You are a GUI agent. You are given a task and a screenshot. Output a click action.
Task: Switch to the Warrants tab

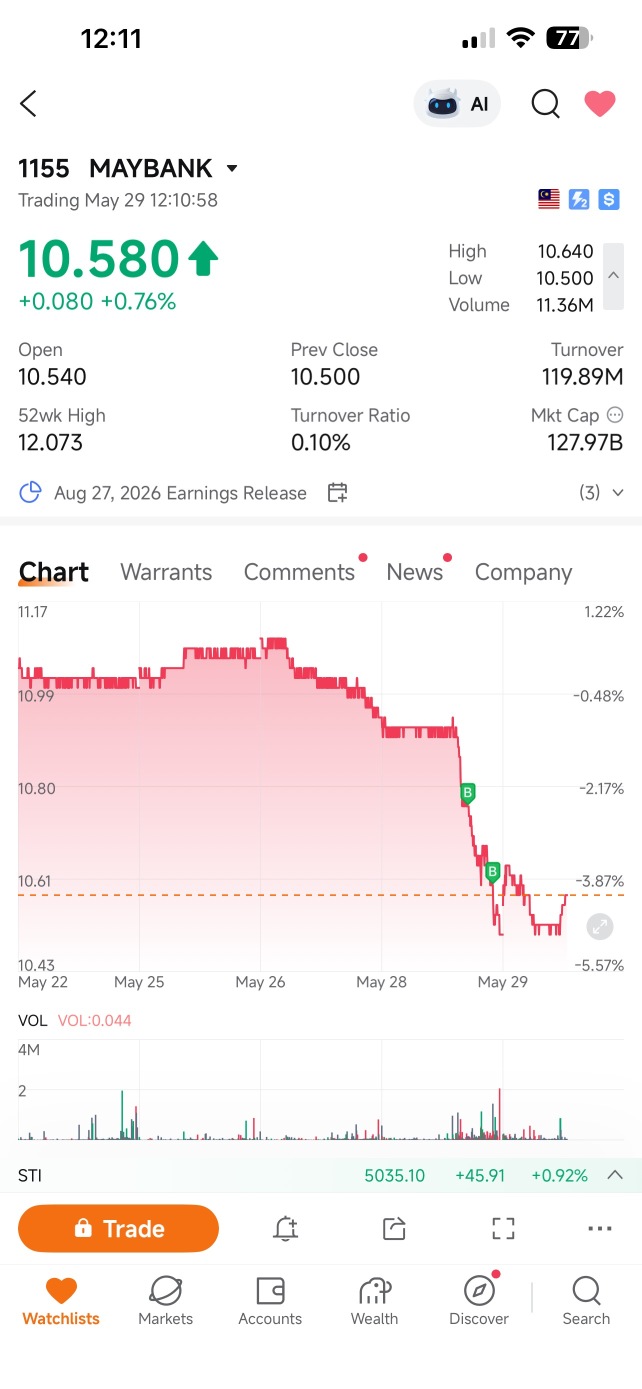(166, 572)
